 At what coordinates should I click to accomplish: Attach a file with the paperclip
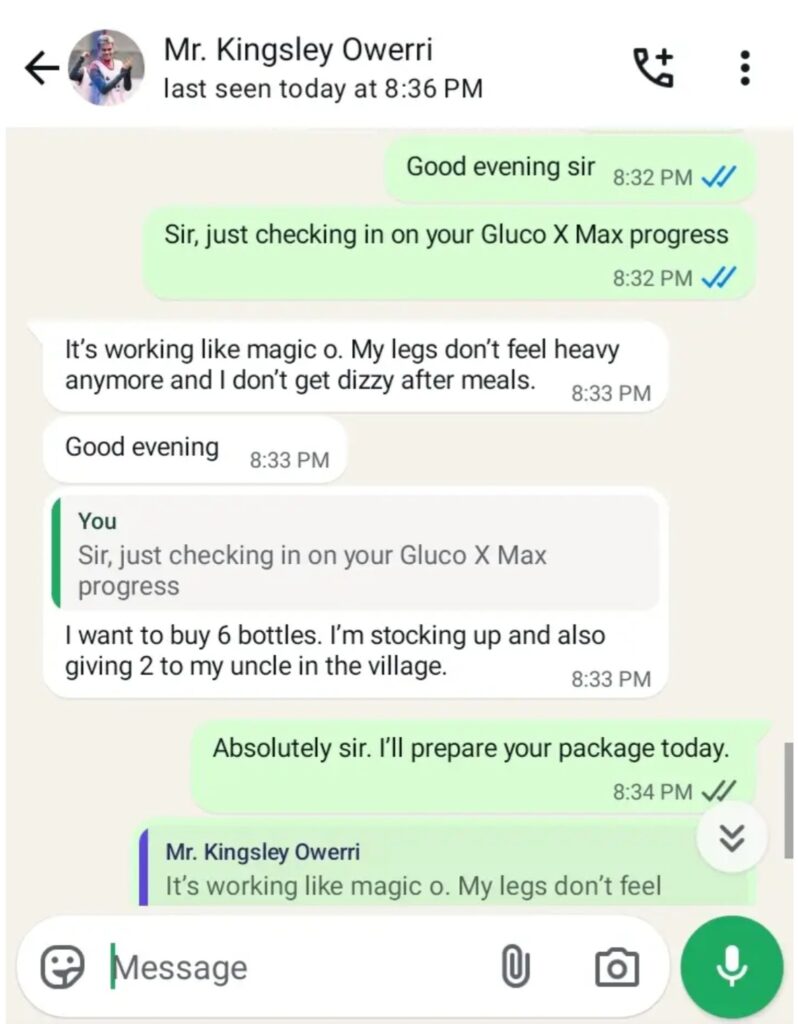[x=514, y=967]
